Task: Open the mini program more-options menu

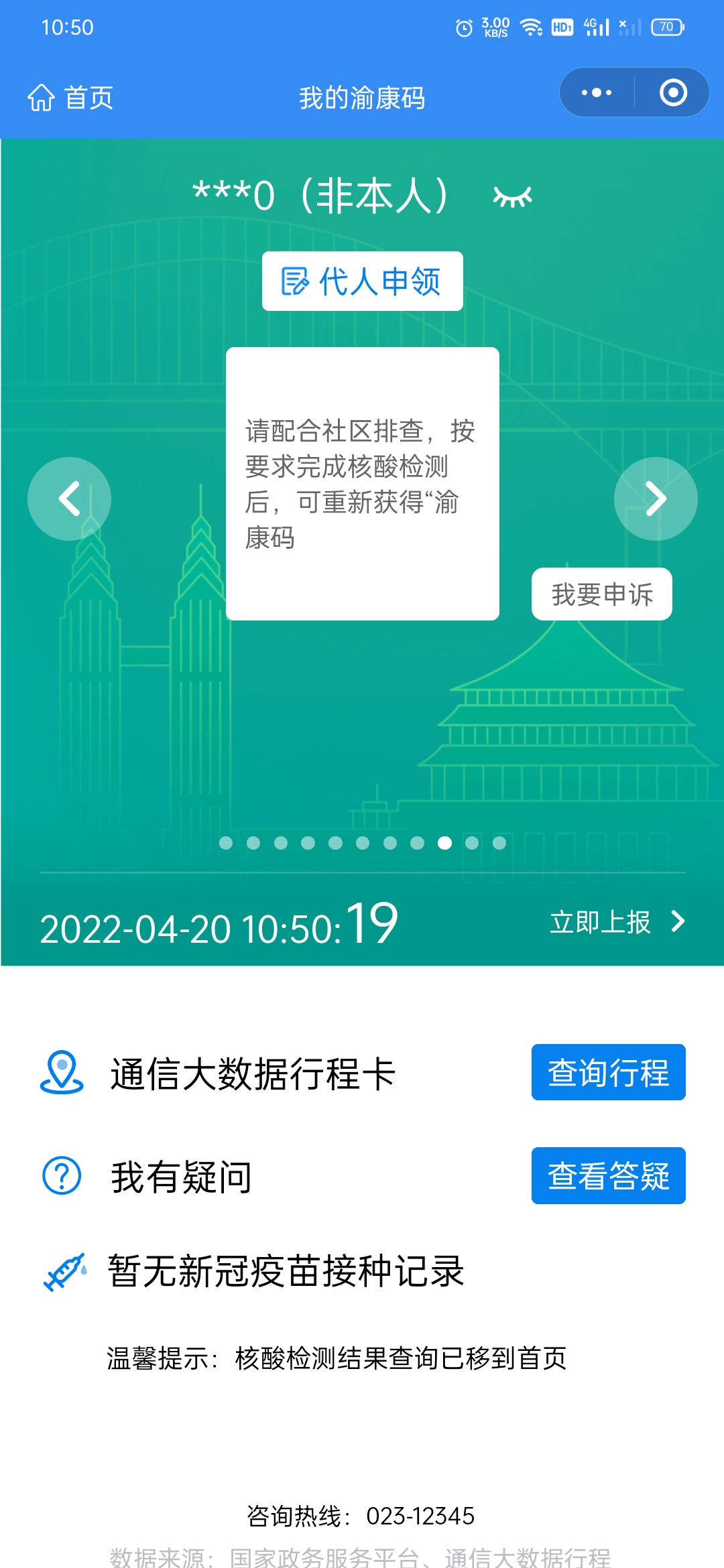Action: [x=597, y=92]
